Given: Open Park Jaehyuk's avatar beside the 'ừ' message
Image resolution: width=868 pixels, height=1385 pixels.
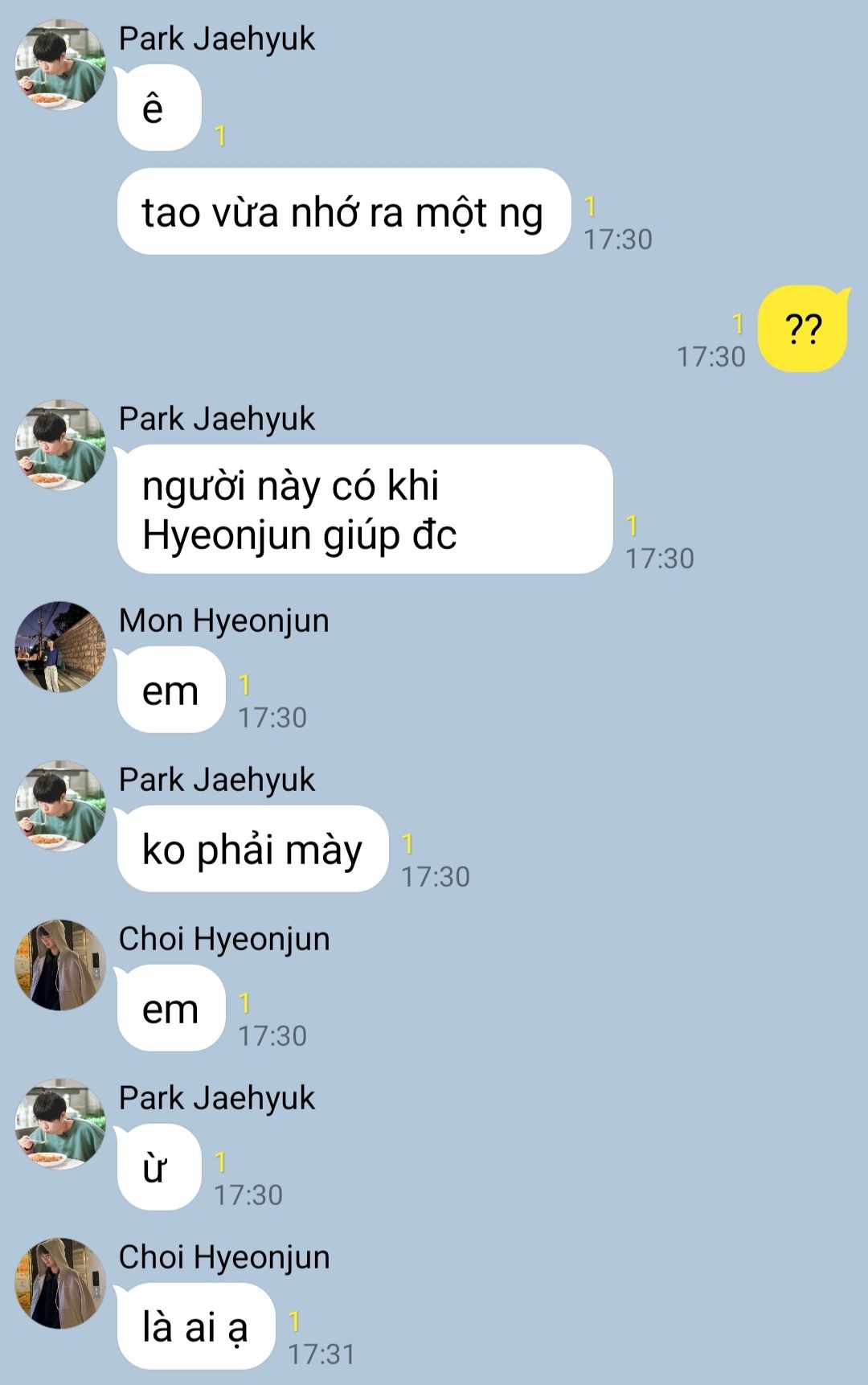Looking at the screenshot, I should pos(60,1124).
